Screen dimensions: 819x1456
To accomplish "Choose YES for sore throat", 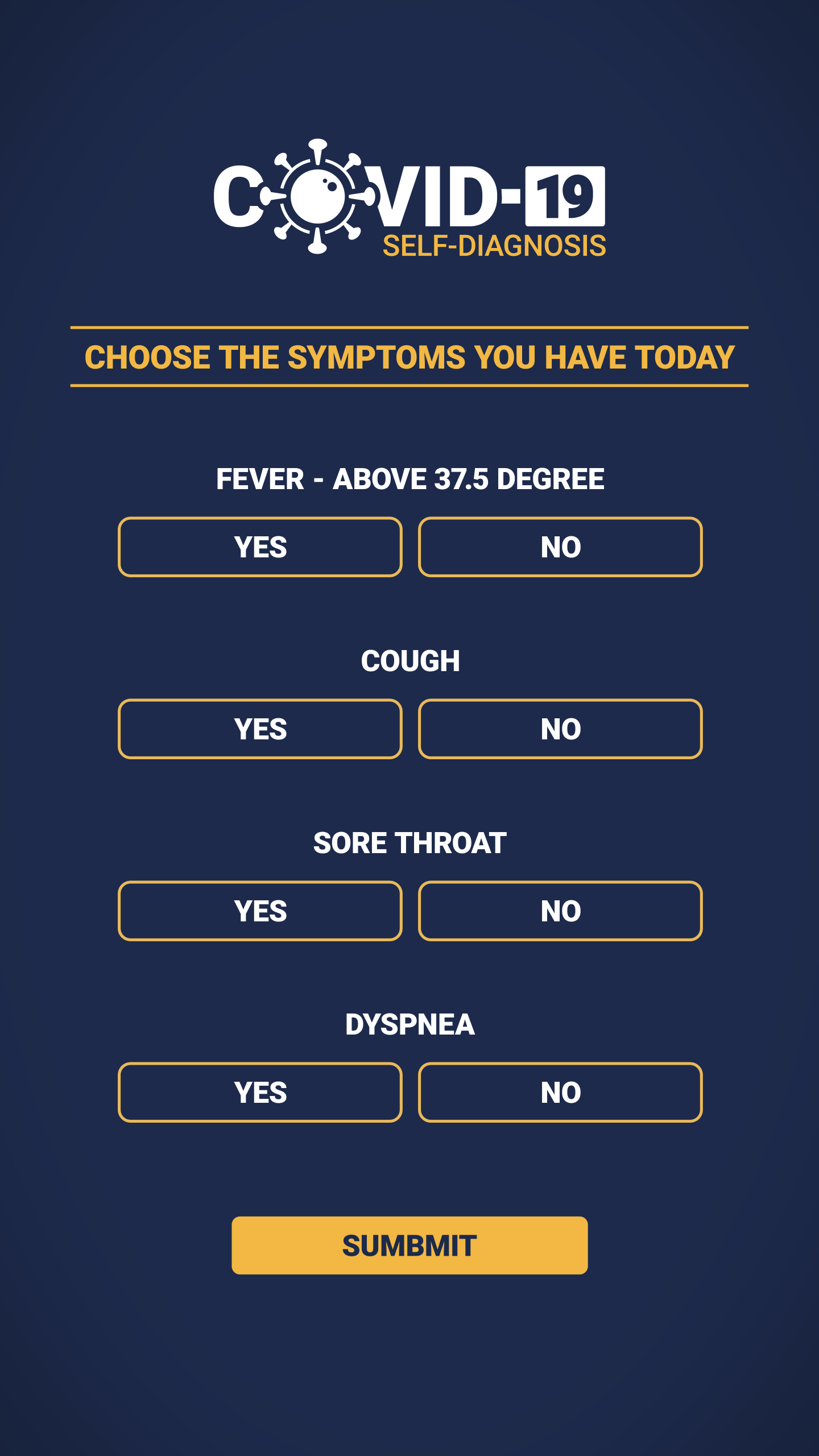I will (x=260, y=911).
